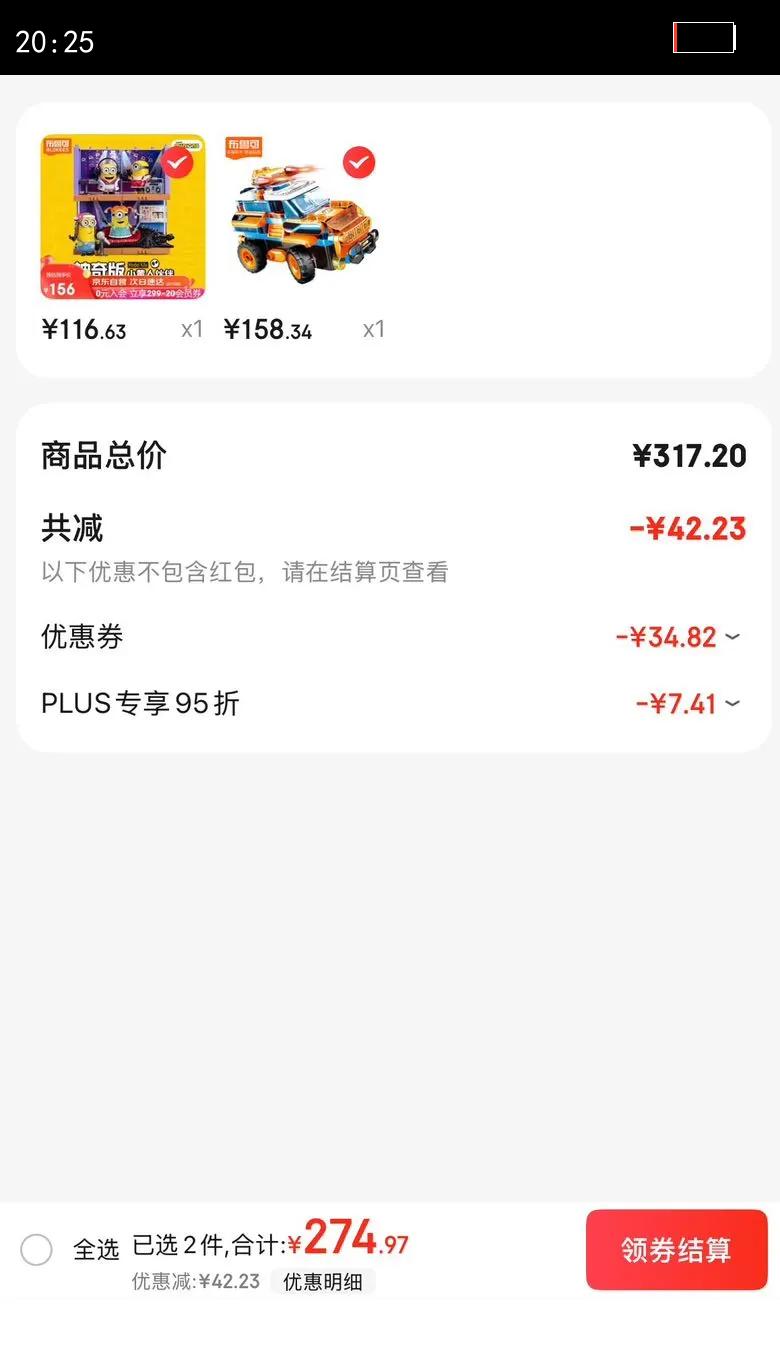Toggle the 全选 select-all circle
780x1365 pixels.
pyautogui.click(x=37, y=1250)
